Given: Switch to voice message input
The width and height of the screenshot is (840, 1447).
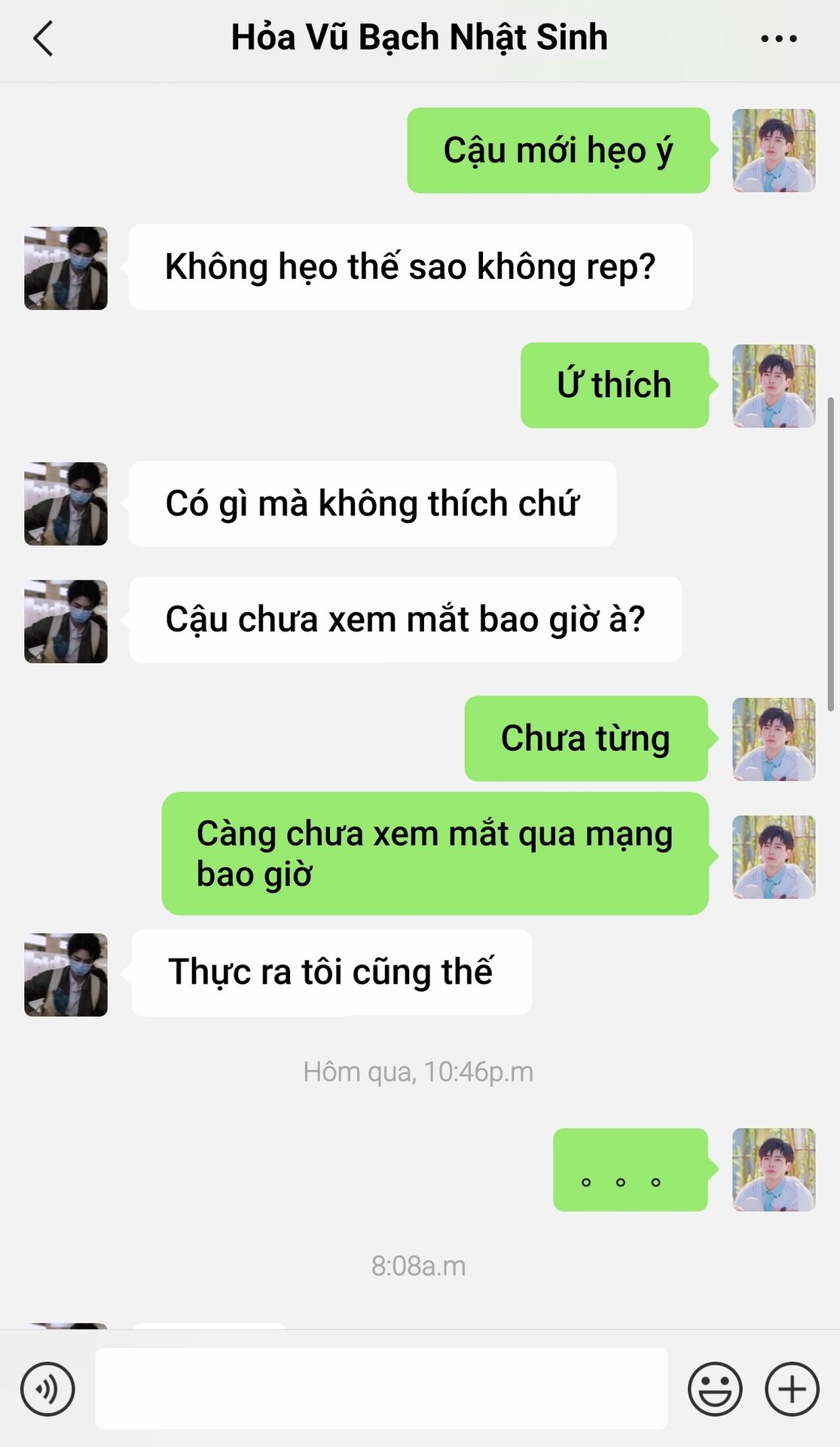Looking at the screenshot, I should 47,1388.
